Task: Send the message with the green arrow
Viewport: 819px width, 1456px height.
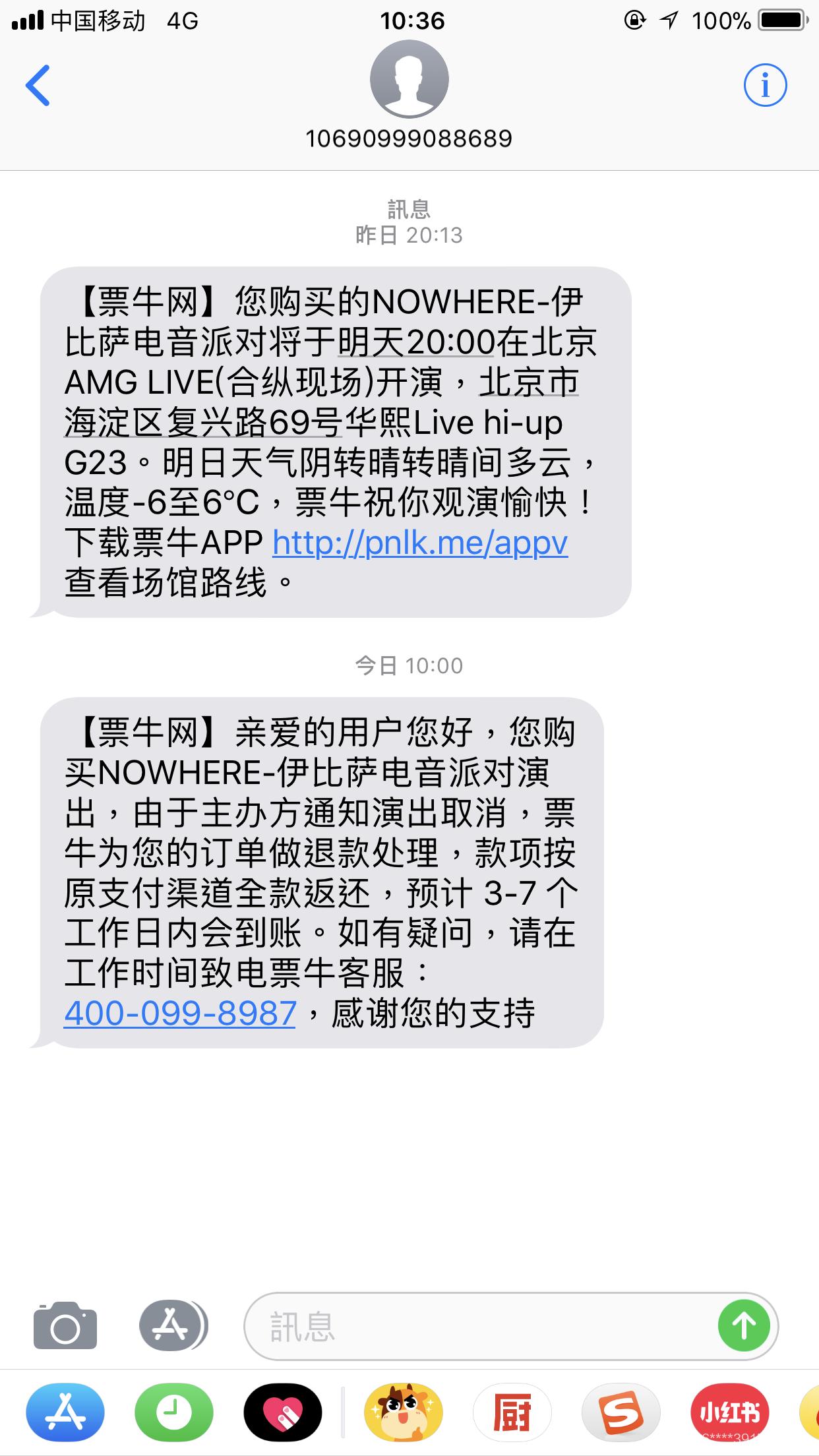Action: coord(744,1326)
